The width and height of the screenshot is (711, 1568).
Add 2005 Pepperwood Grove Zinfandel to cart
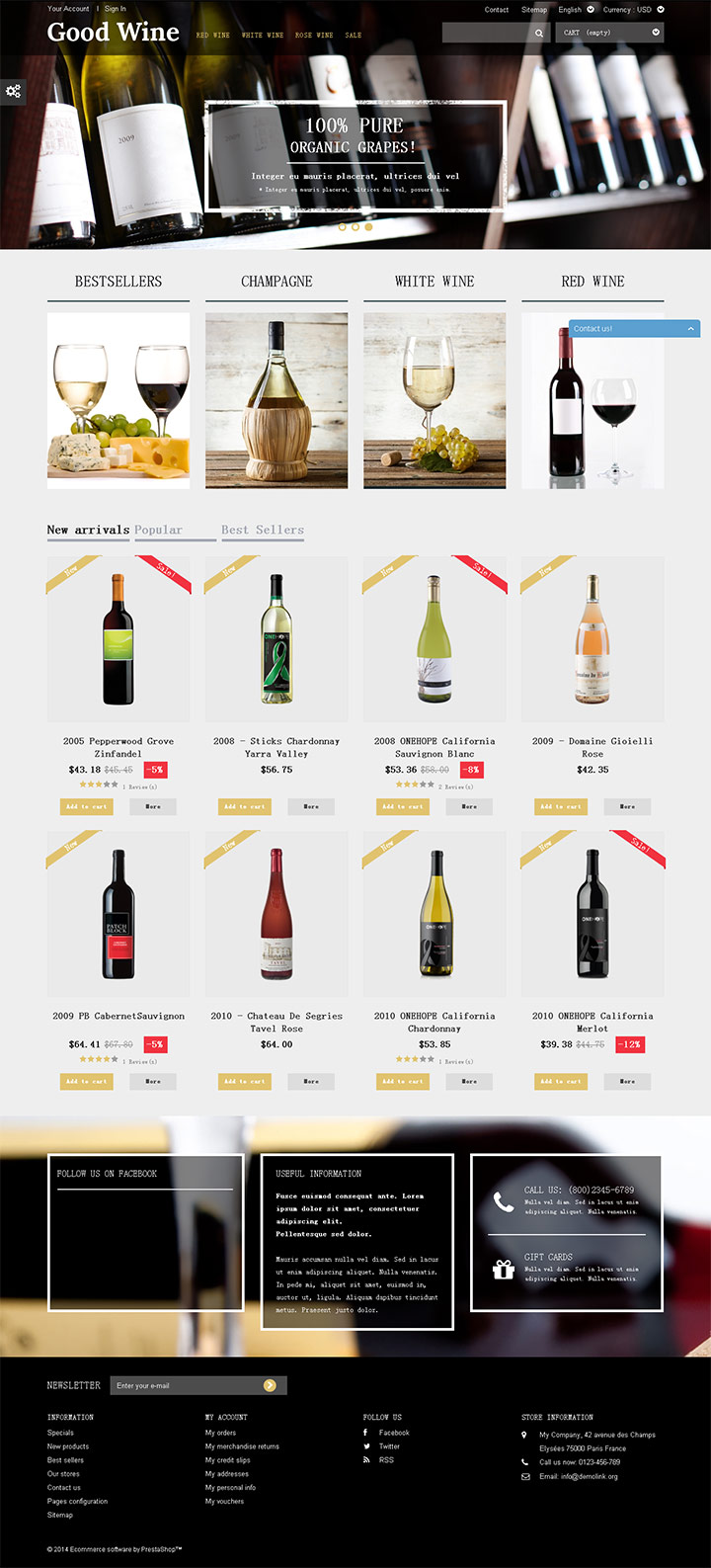pos(86,807)
